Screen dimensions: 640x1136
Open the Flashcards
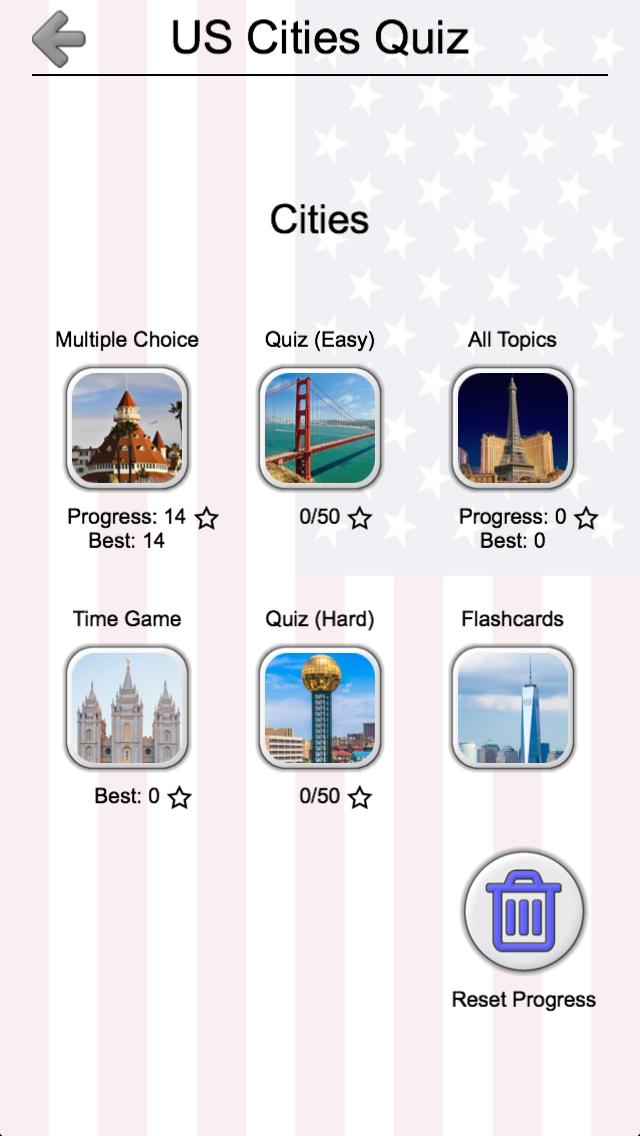point(512,707)
